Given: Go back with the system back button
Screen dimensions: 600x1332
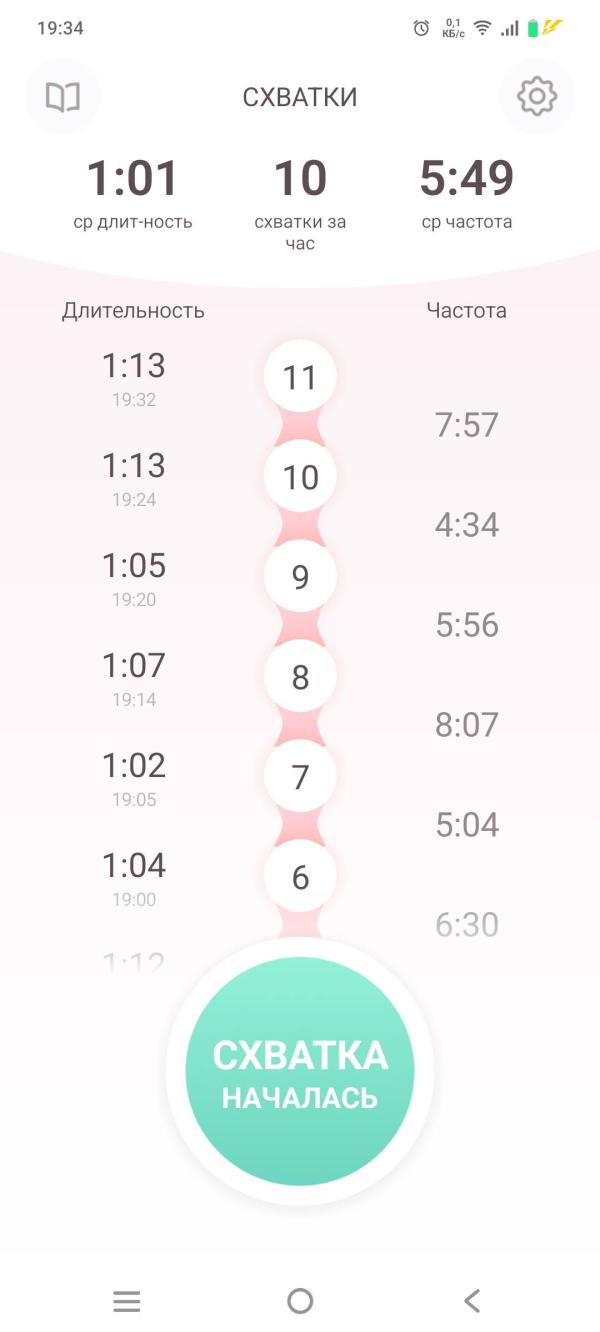Looking at the screenshot, I should click(x=473, y=1301).
